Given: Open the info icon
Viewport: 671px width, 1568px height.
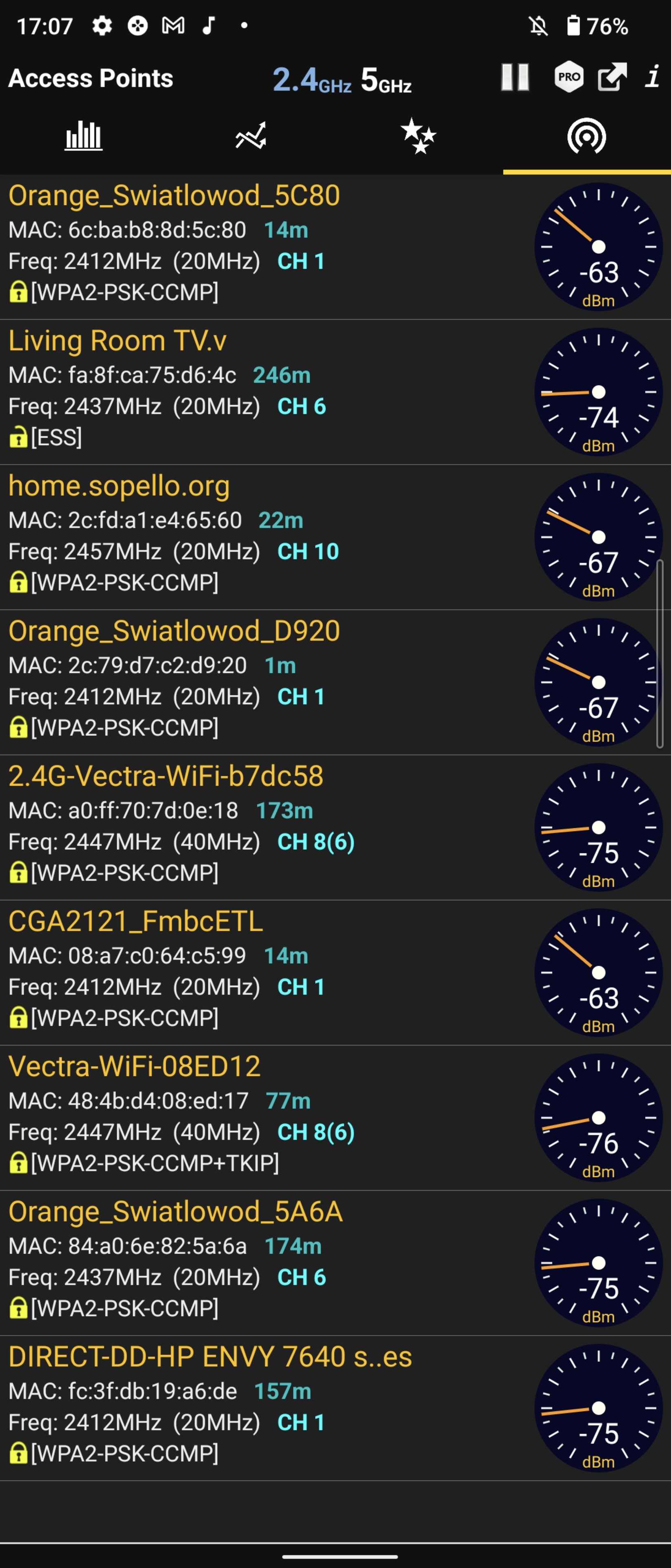Looking at the screenshot, I should pos(652,77).
